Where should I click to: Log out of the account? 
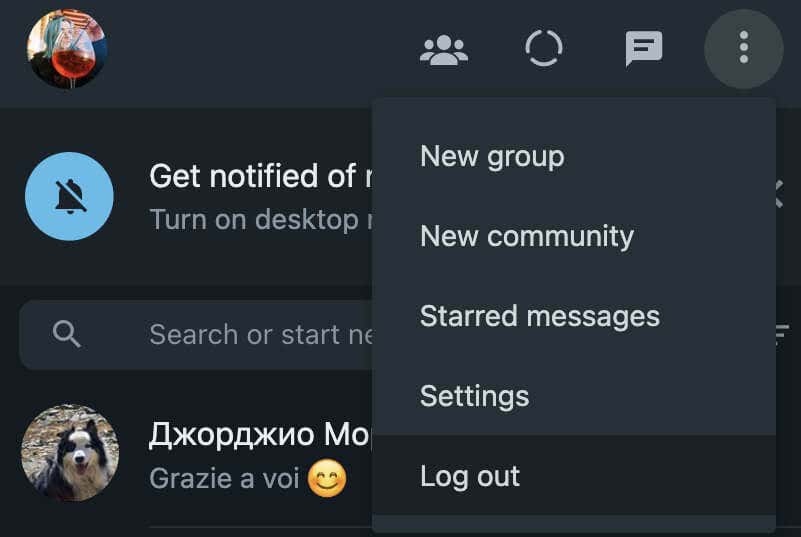[470, 476]
